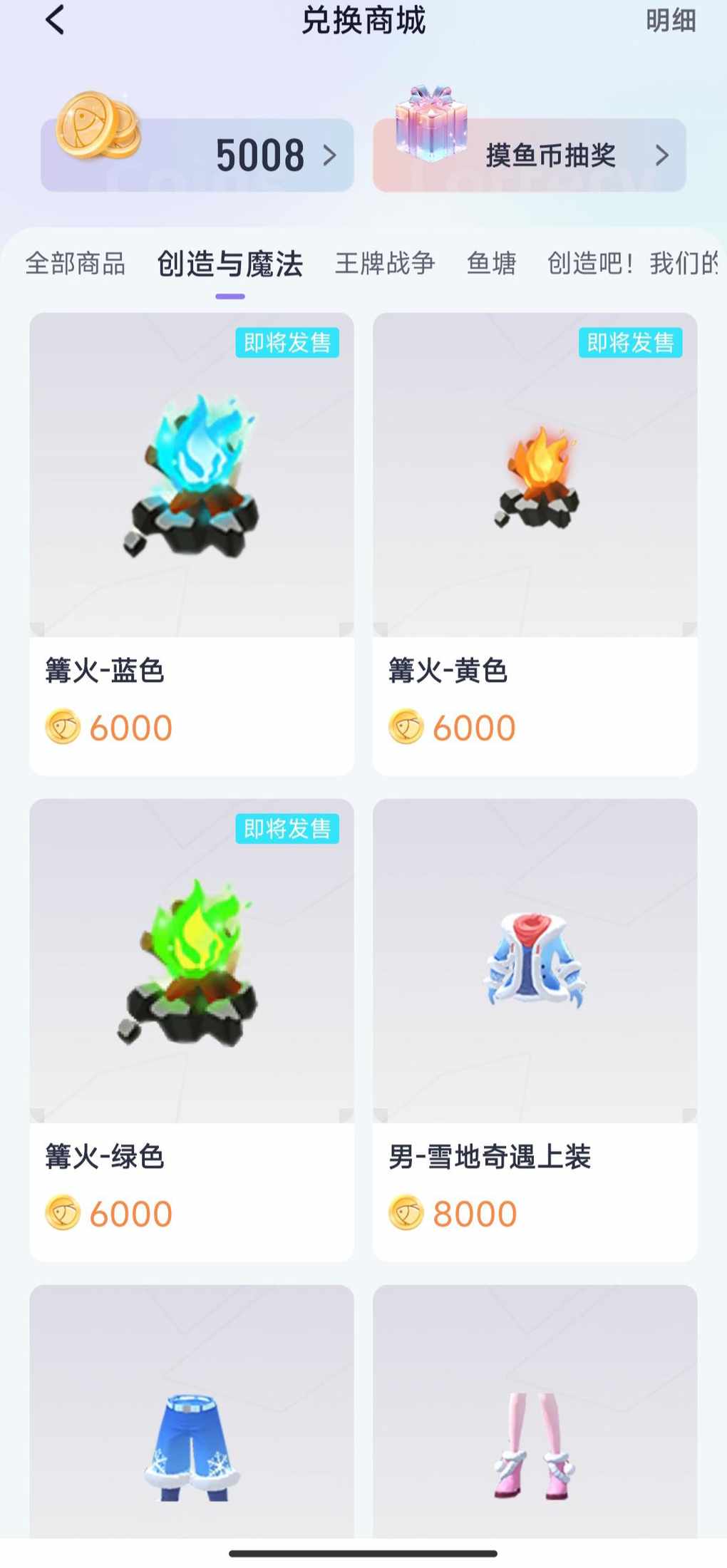727x1568 pixels.
Task: Open 明细 transaction details
Action: pyautogui.click(x=670, y=21)
